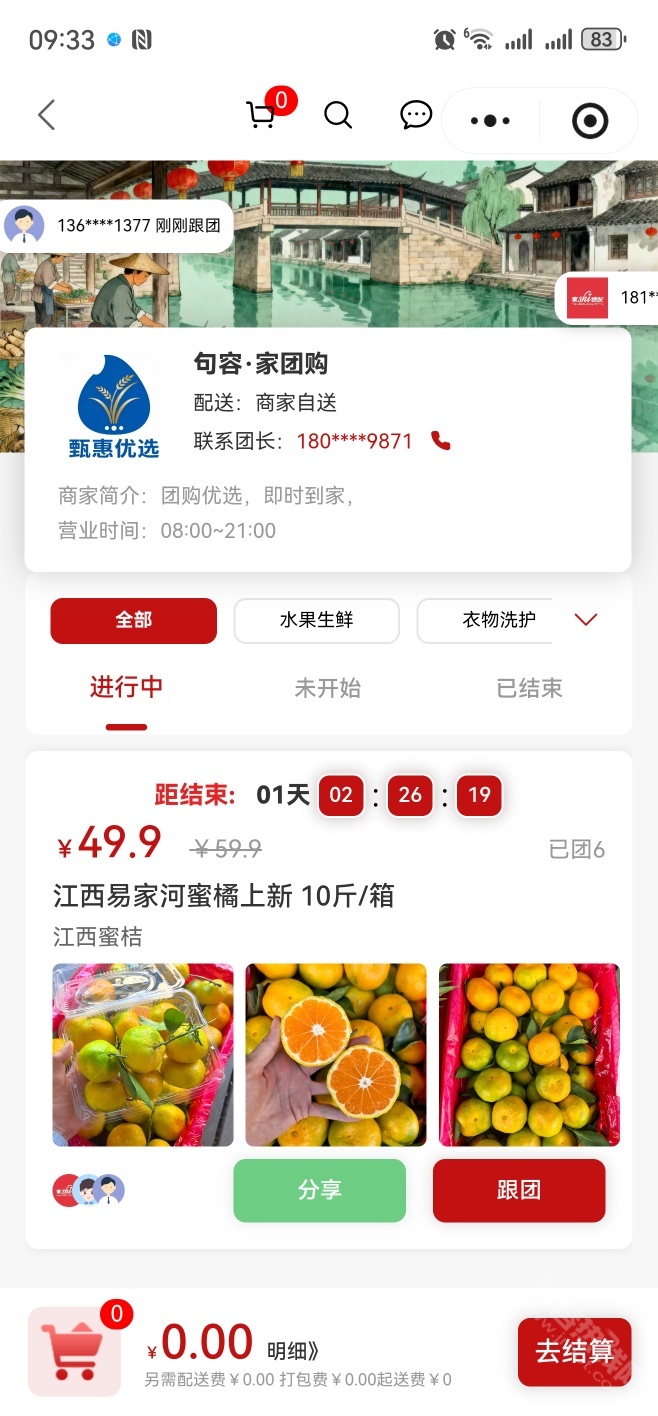This screenshot has height=1416, width=658.
Task: Open the search magnifier
Action: [x=338, y=115]
